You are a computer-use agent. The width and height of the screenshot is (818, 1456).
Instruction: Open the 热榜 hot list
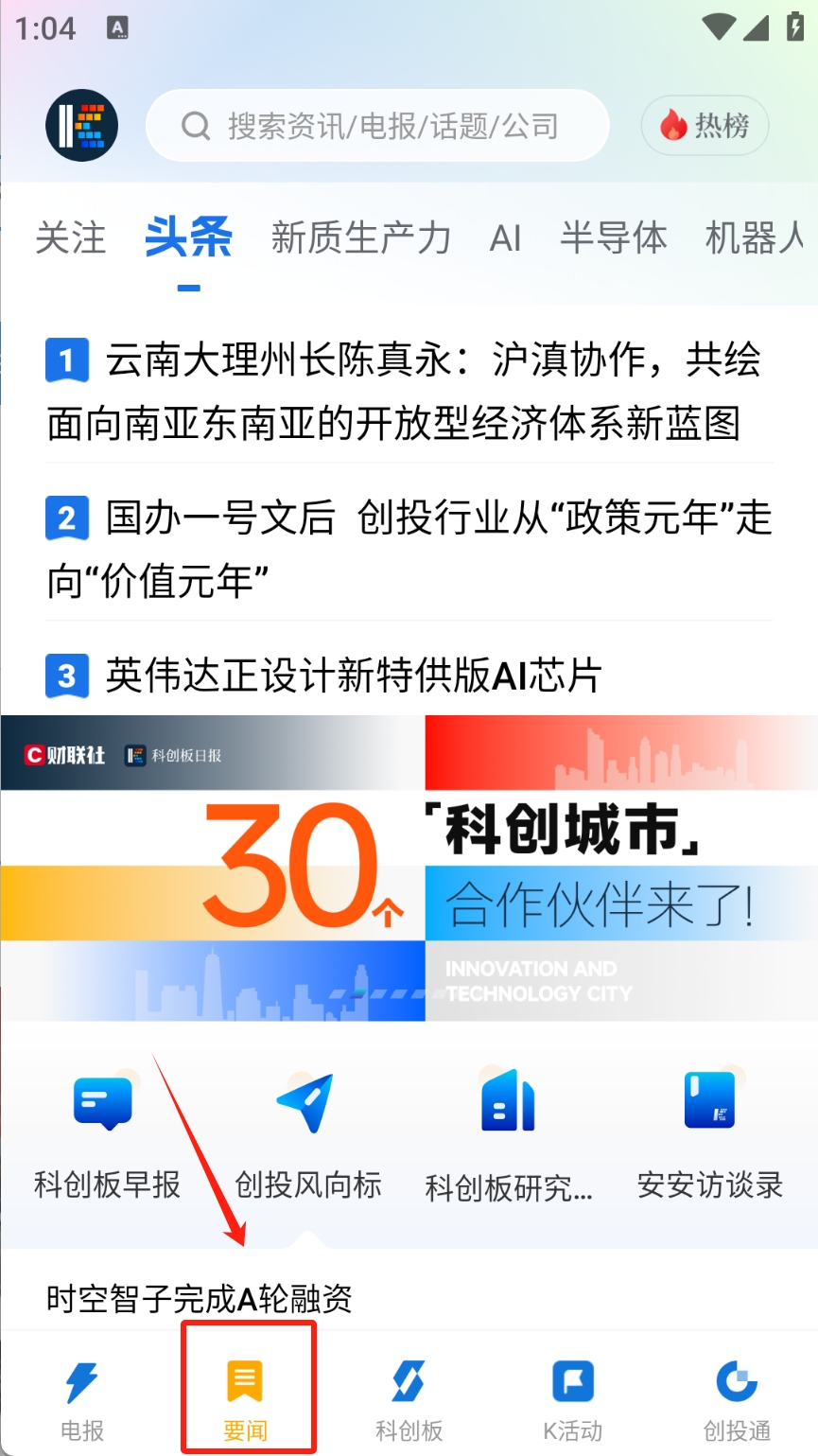[705, 126]
